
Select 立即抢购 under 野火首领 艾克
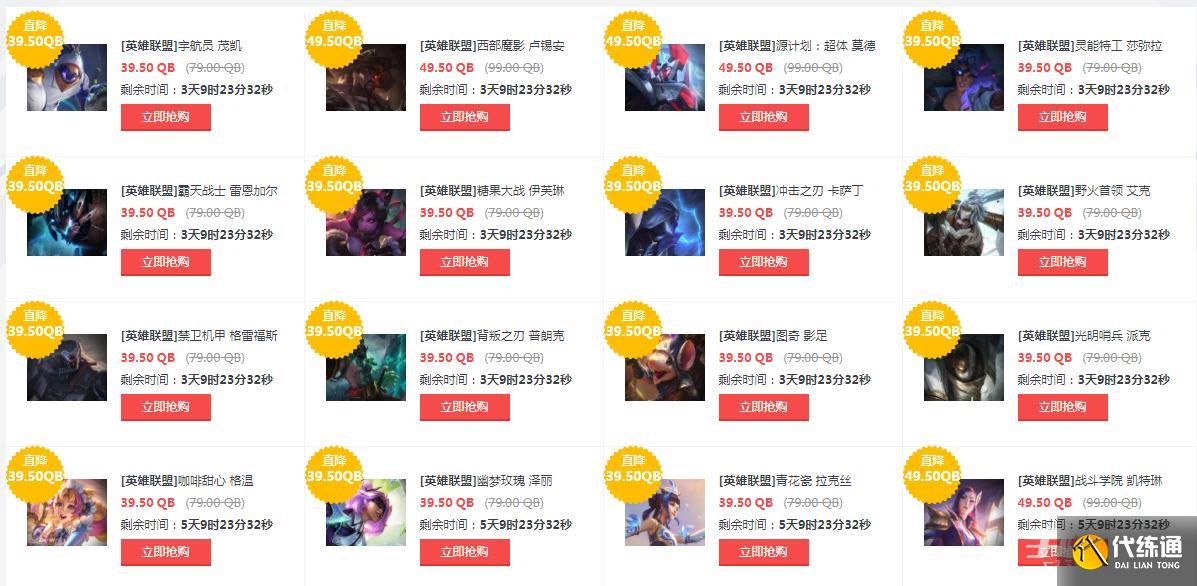[1062, 262]
